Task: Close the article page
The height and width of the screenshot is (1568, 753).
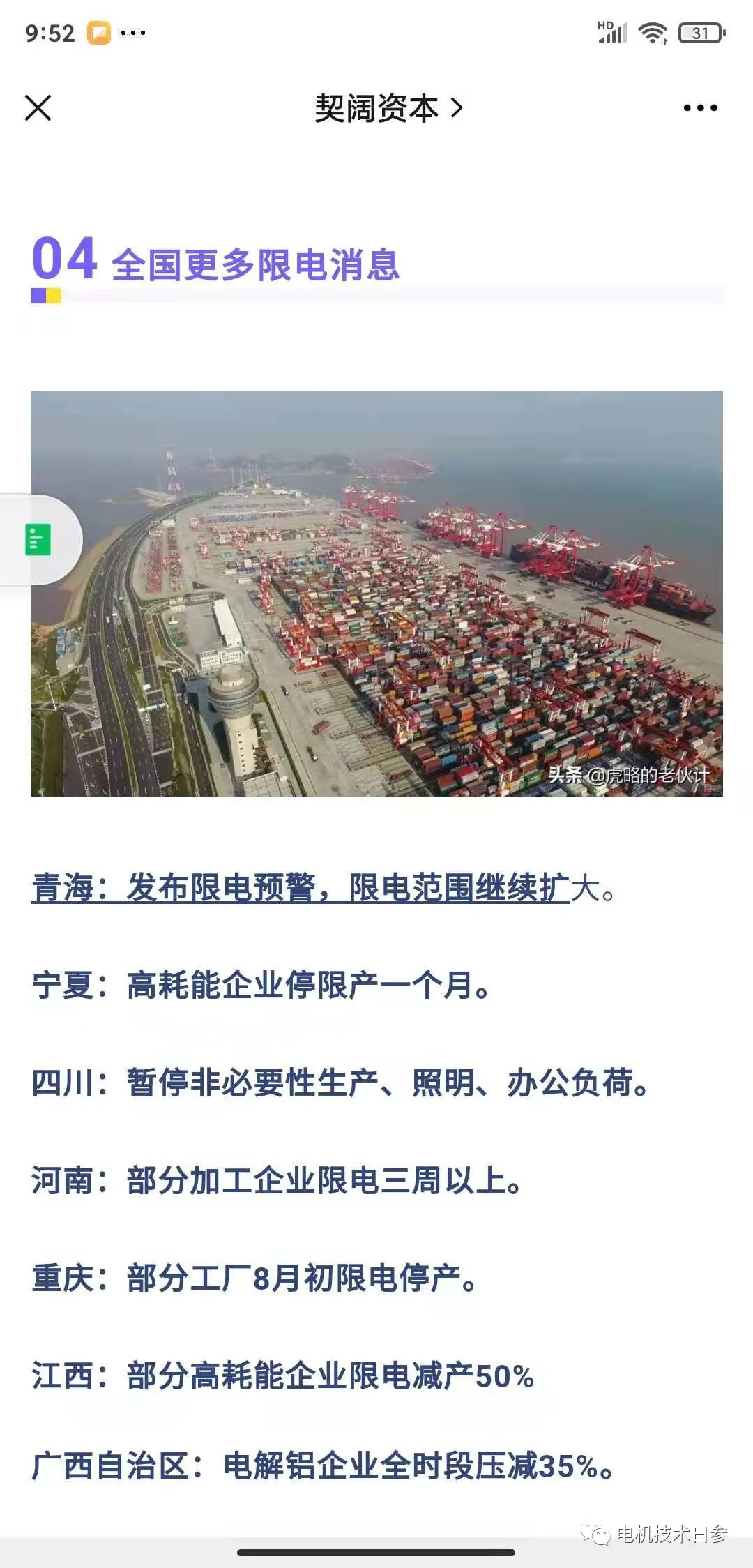Action: (38, 108)
